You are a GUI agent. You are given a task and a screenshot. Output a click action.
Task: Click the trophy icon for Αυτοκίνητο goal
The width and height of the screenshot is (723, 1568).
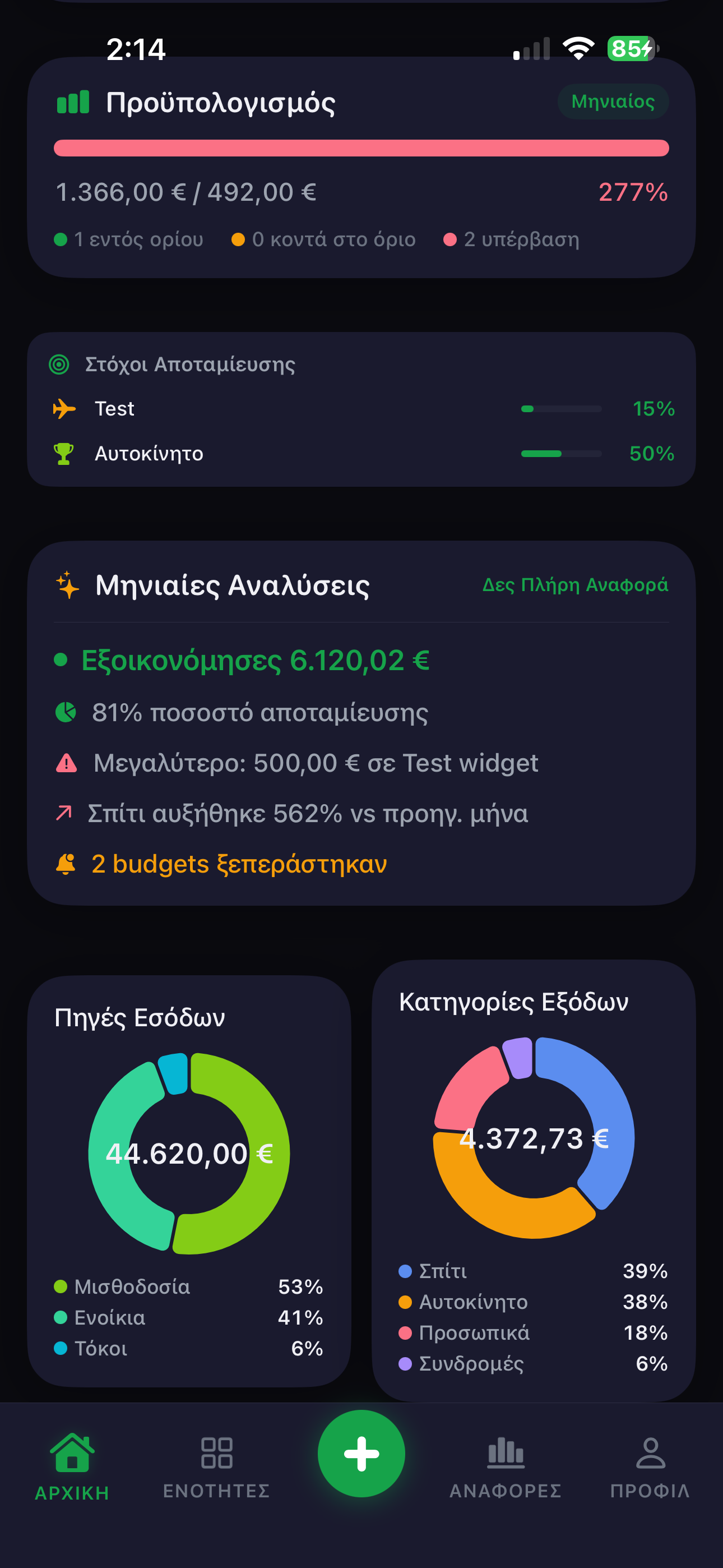pyautogui.click(x=65, y=453)
